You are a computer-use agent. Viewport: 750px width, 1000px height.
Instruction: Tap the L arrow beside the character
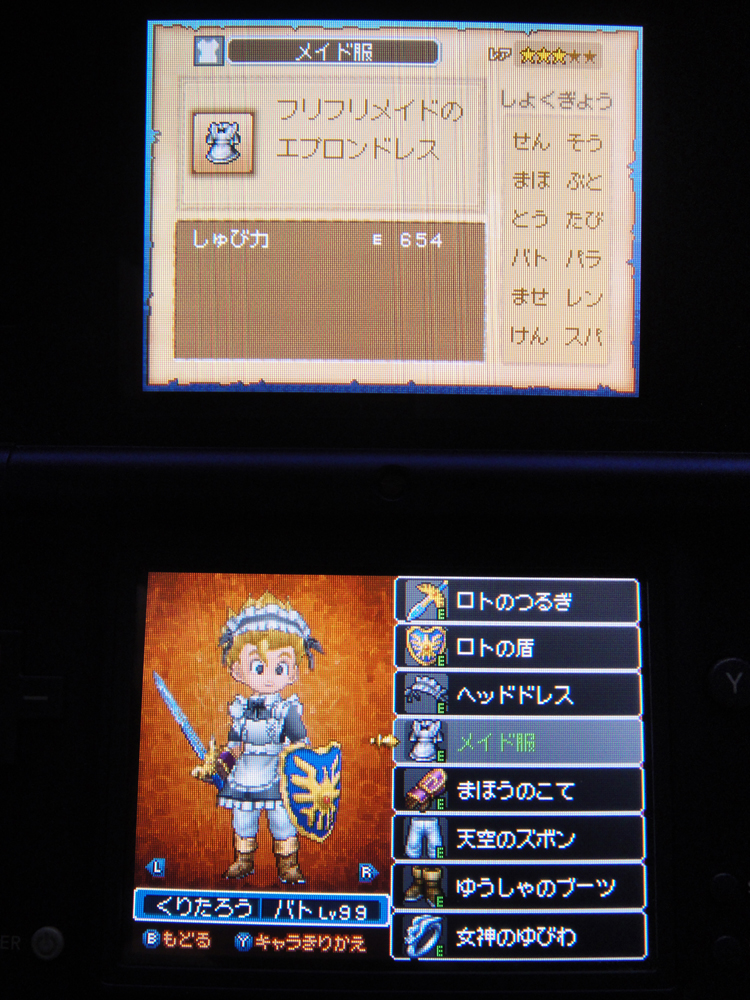click(156, 867)
